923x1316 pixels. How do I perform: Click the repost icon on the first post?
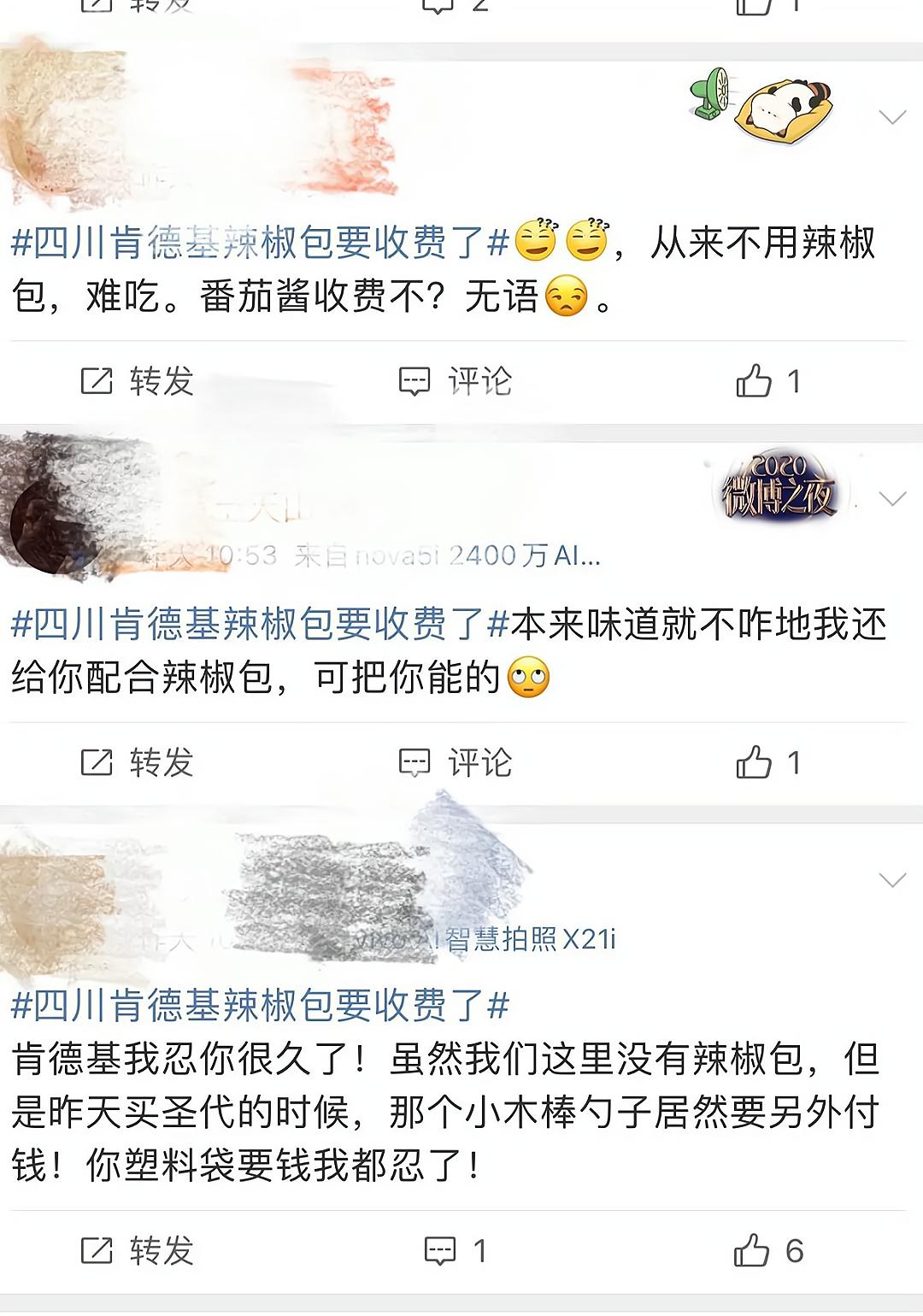click(97, 383)
